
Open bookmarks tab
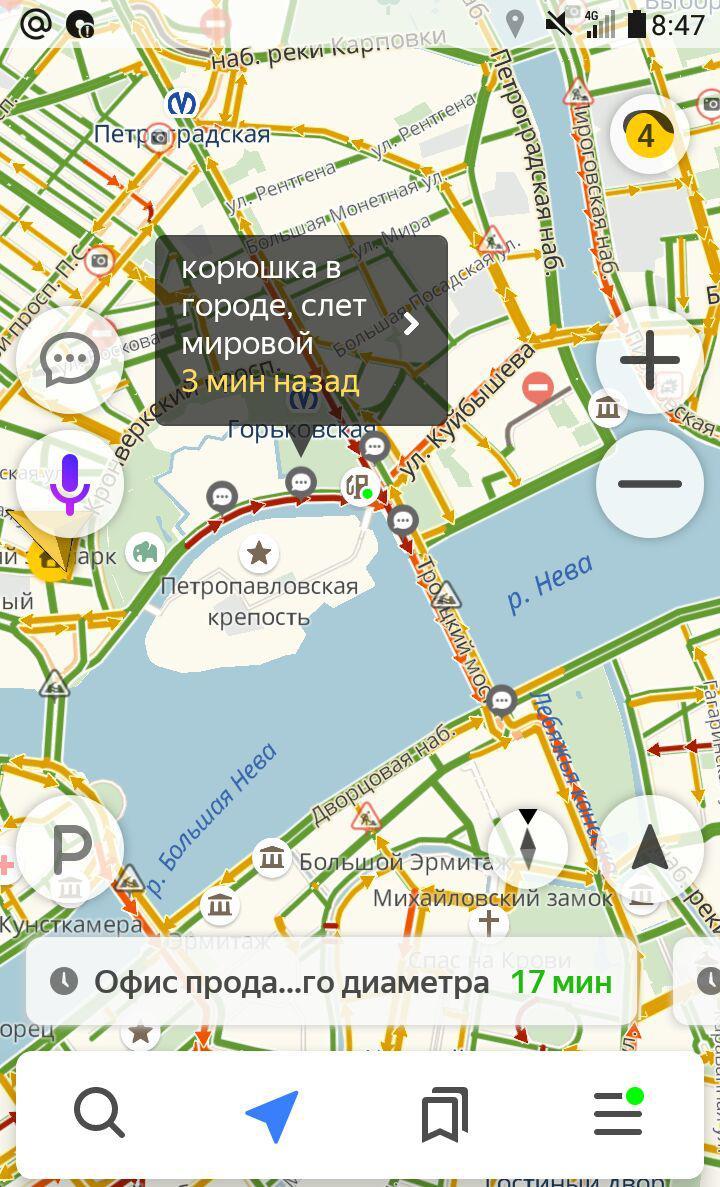tap(445, 1114)
